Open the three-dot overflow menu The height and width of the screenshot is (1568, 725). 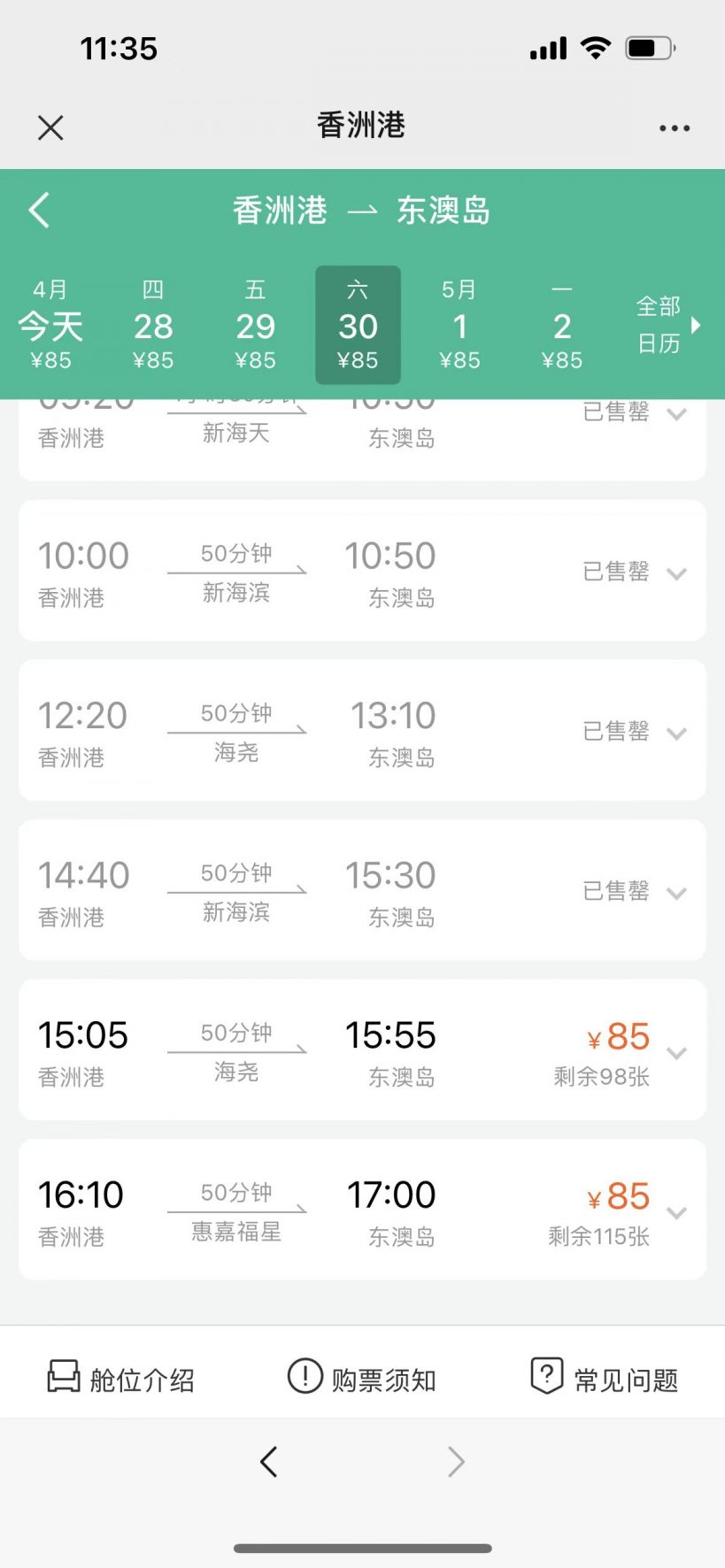[675, 128]
